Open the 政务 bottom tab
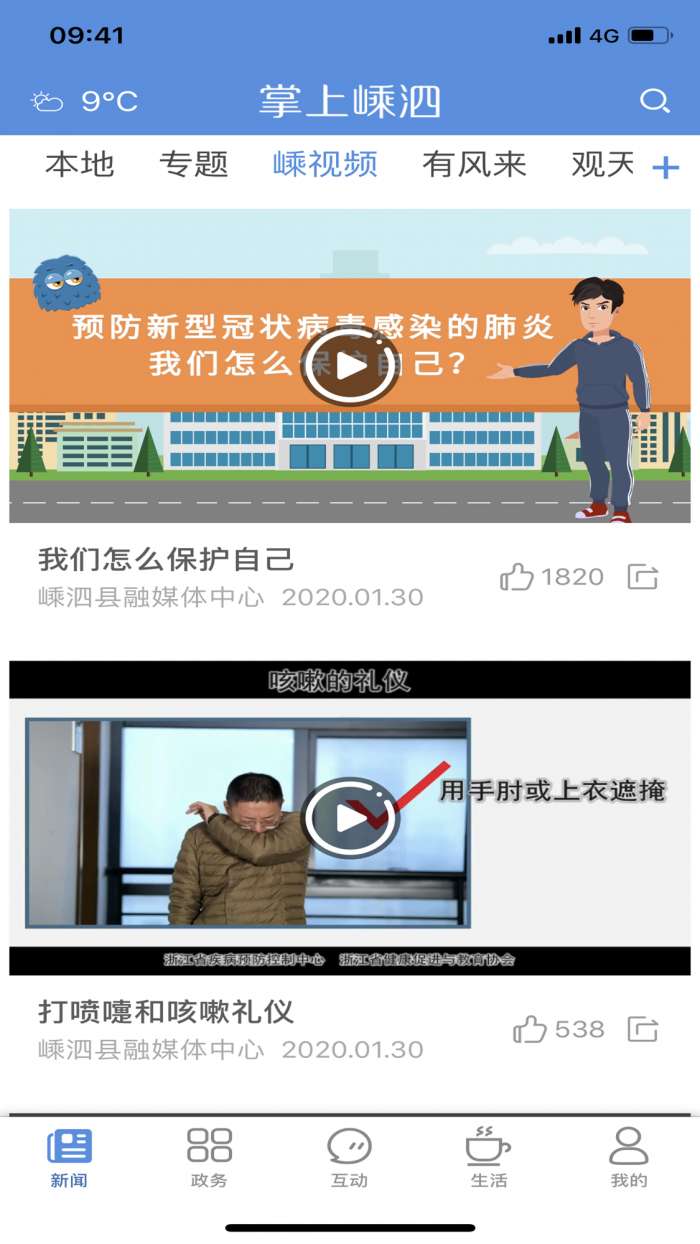The height and width of the screenshot is (1244, 700). point(209,1158)
